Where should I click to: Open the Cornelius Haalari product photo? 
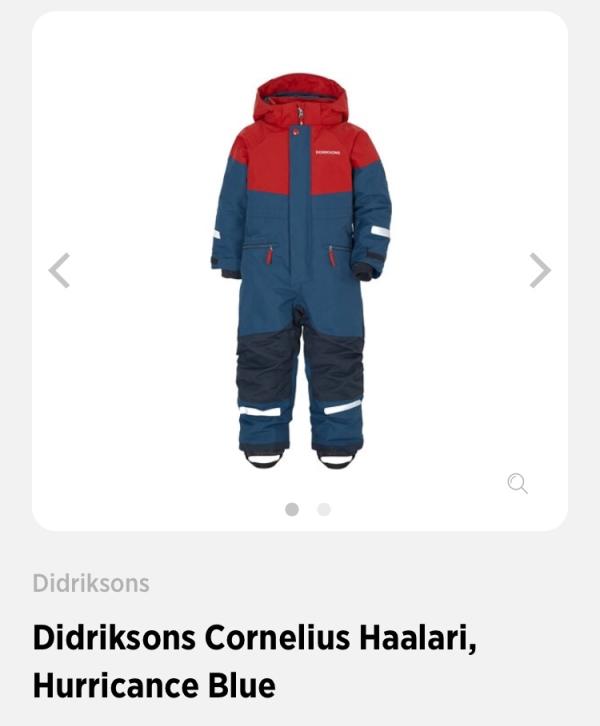click(x=300, y=270)
